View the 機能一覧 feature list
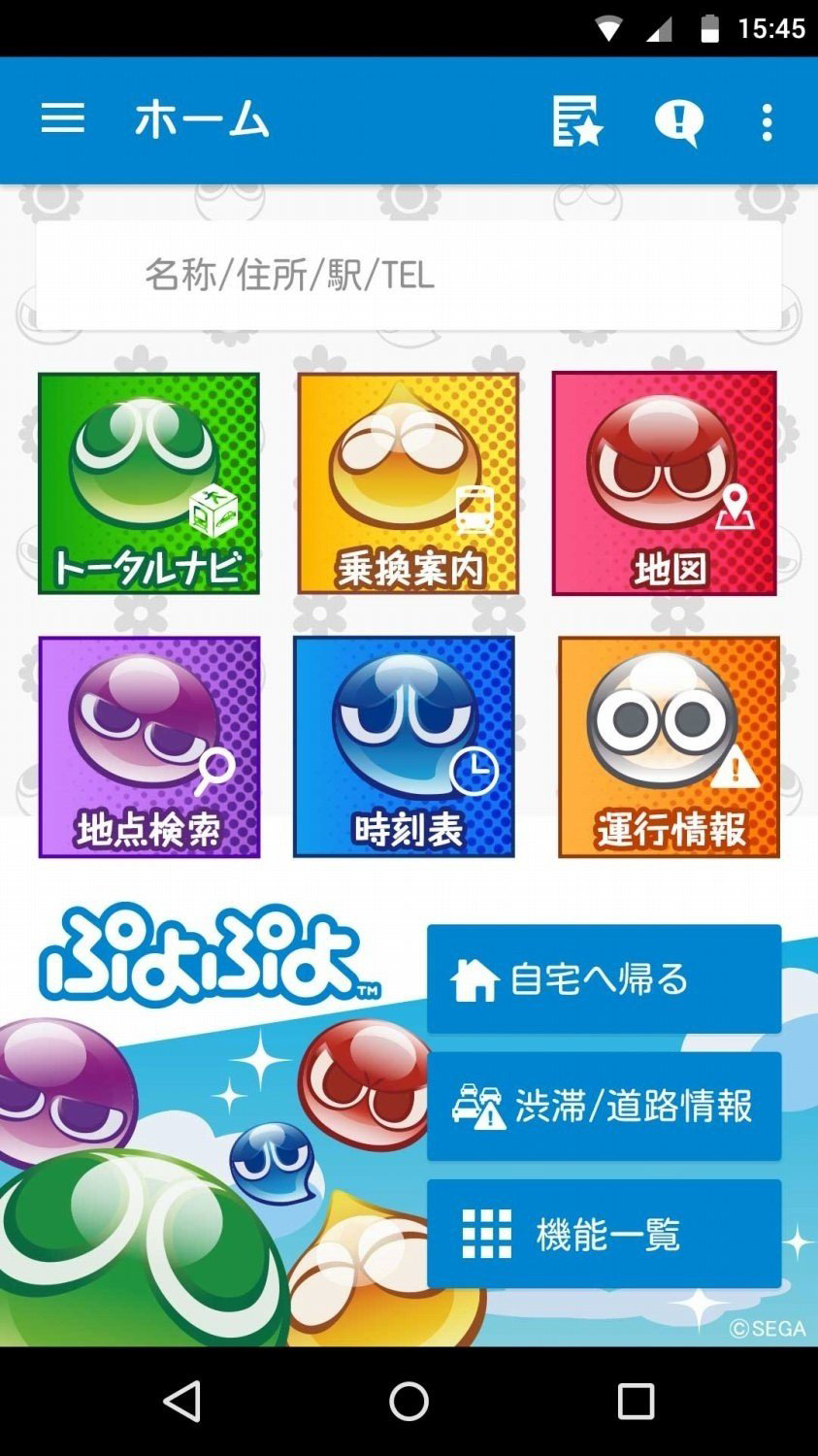This screenshot has height=1456, width=818. [604, 1234]
